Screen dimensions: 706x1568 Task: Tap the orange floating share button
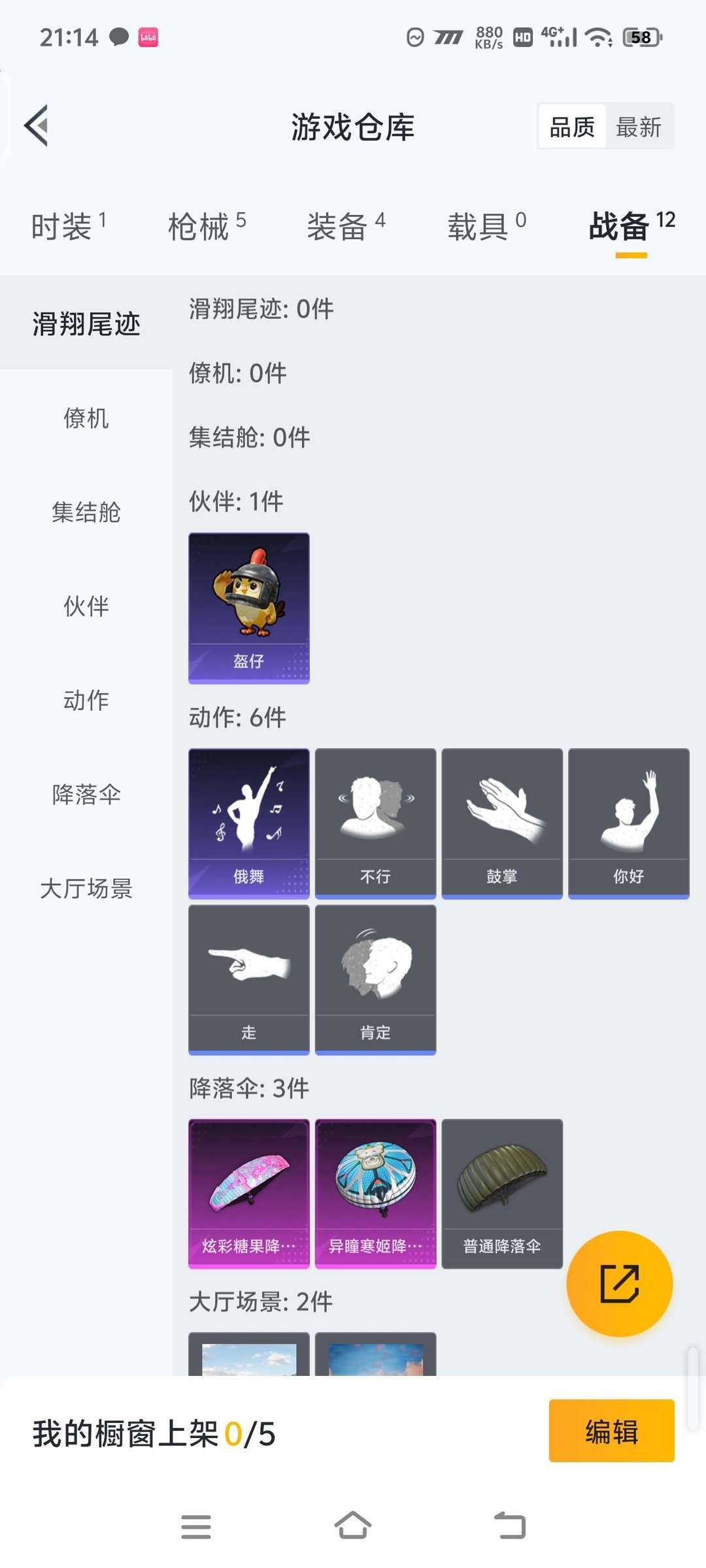point(619,1284)
